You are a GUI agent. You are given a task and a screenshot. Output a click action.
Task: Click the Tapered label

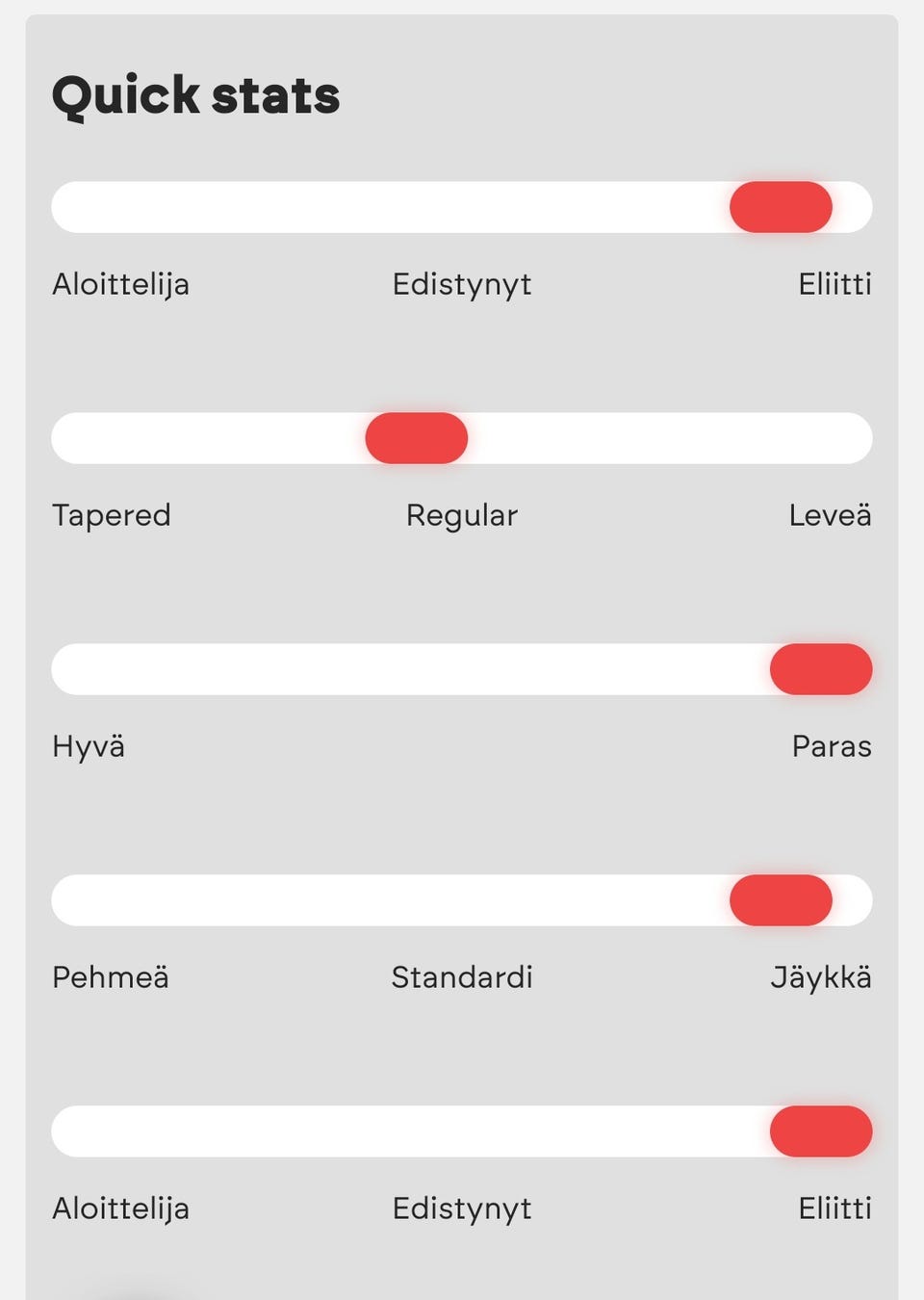coord(111,514)
